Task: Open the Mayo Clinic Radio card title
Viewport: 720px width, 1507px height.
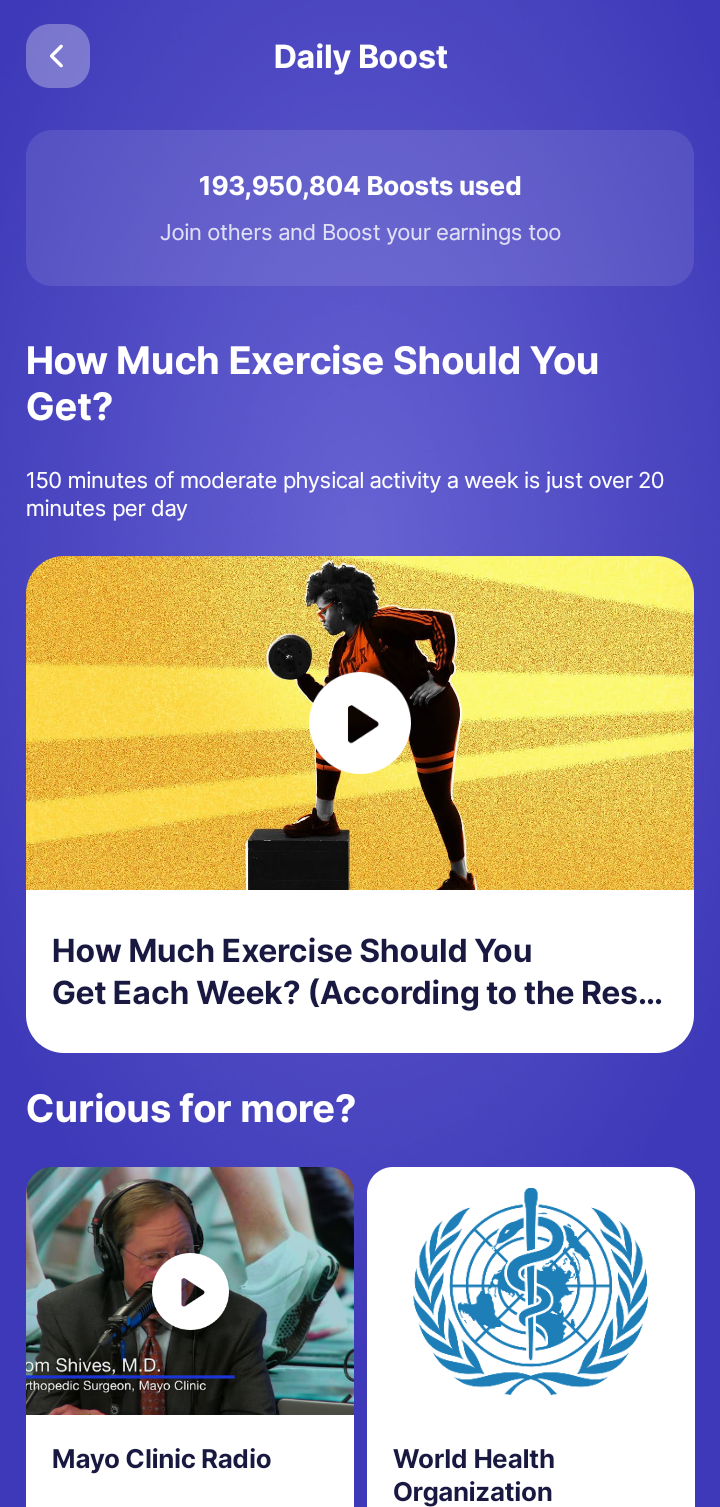Action: (x=162, y=1459)
